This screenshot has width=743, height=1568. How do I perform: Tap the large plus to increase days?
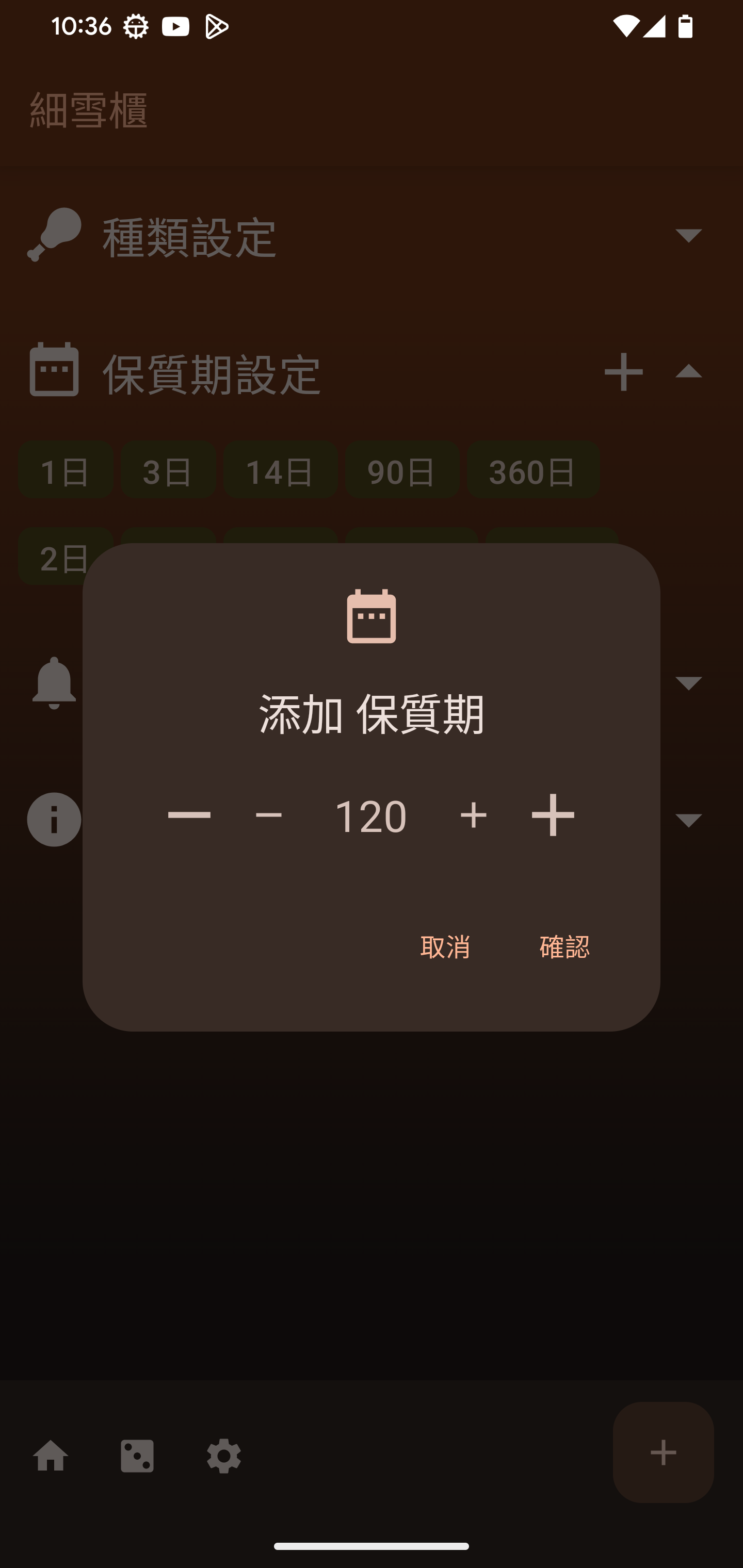(553, 815)
